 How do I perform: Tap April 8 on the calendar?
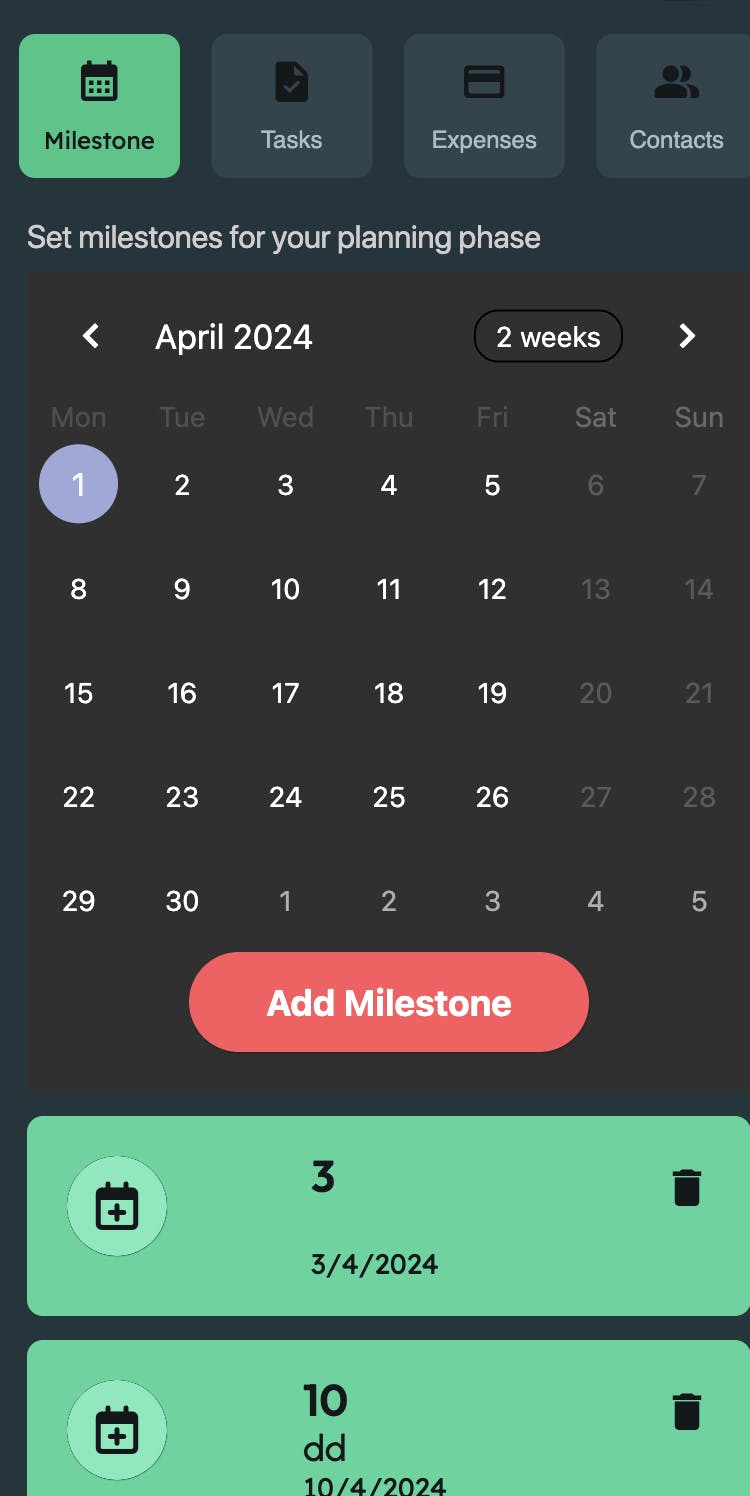pos(78,589)
